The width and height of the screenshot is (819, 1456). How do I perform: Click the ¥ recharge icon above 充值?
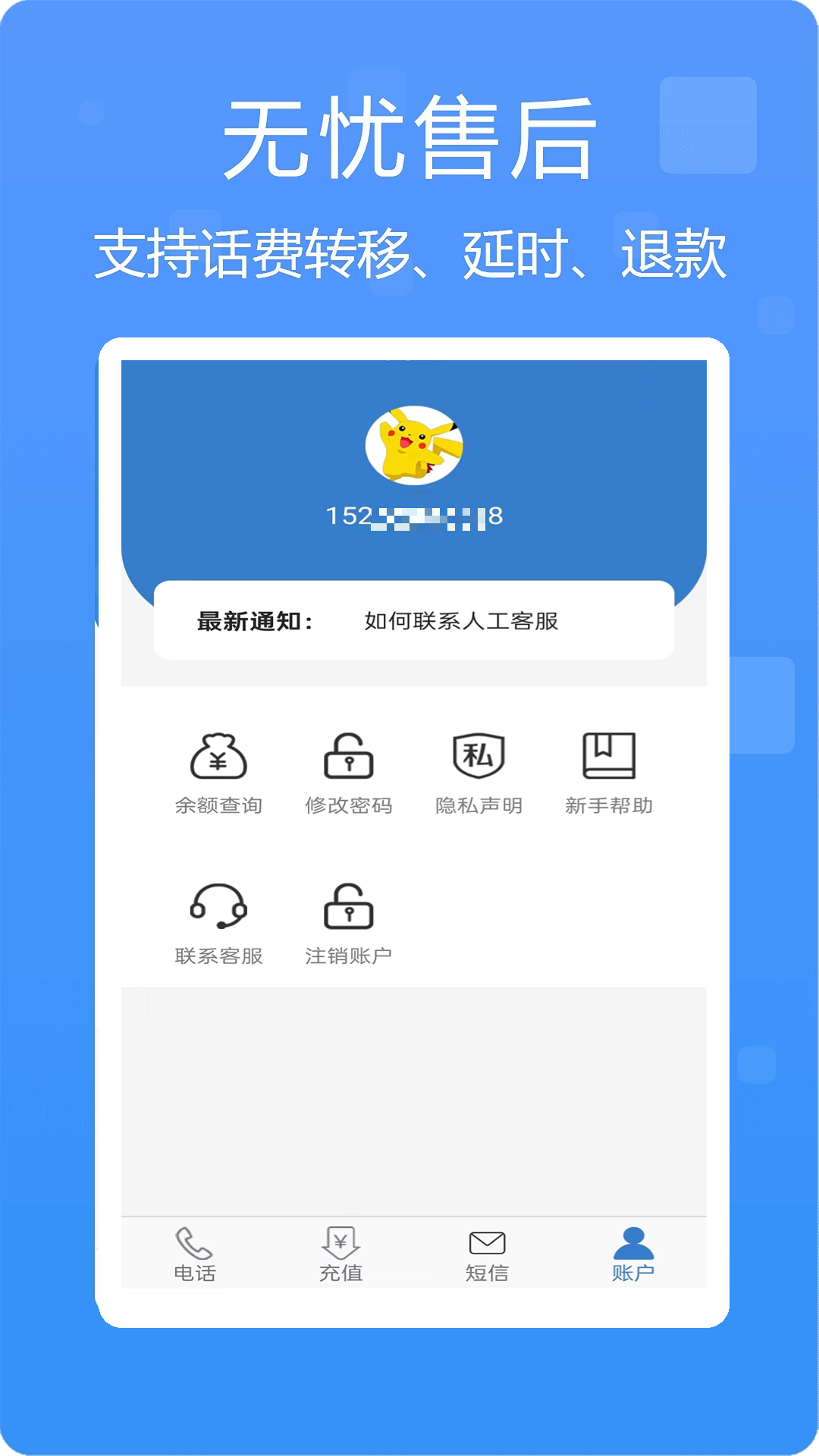tap(341, 1241)
